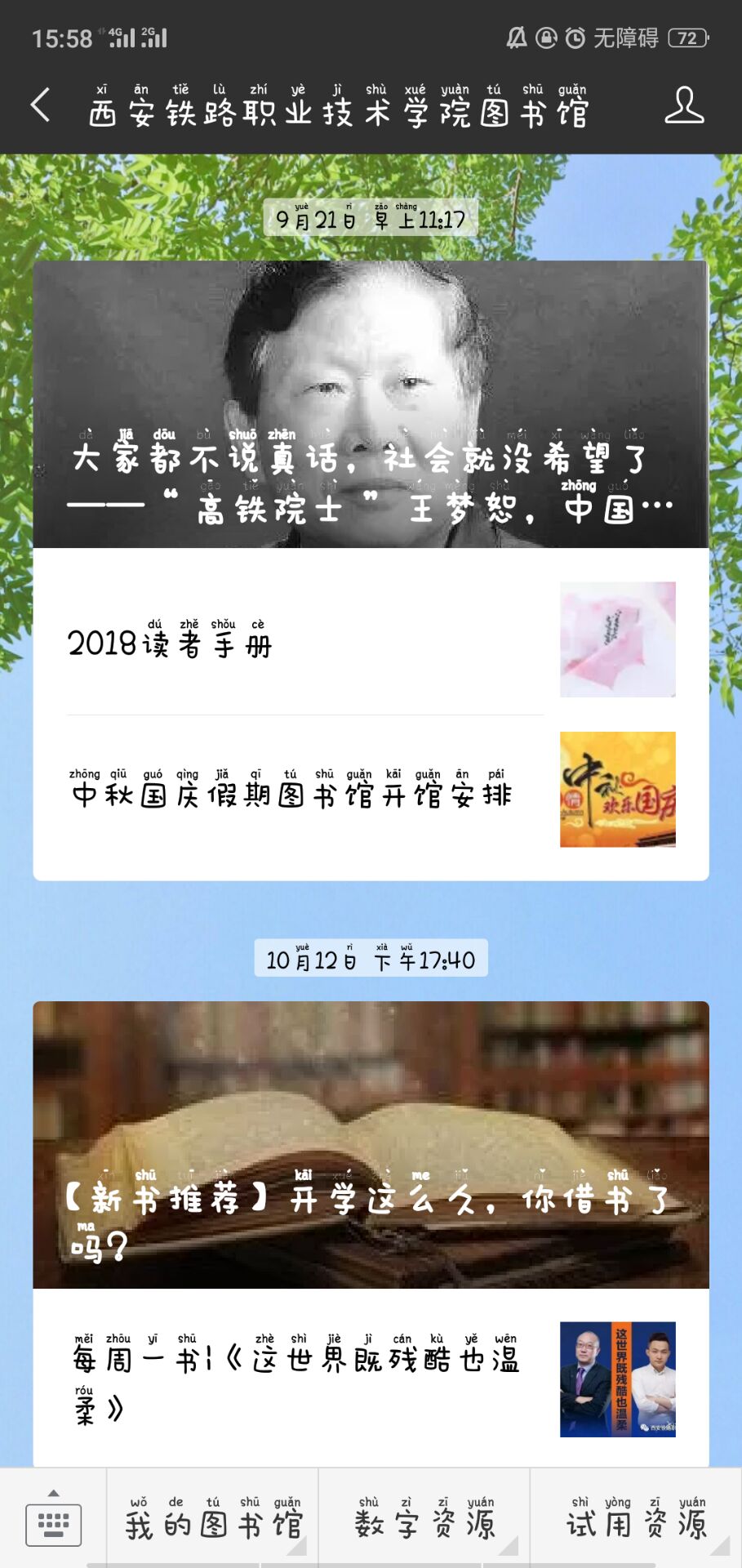The width and height of the screenshot is (742, 1568).
Task: Open the 数字资源 menu
Action: pyautogui.click(x=424, y=1519)
